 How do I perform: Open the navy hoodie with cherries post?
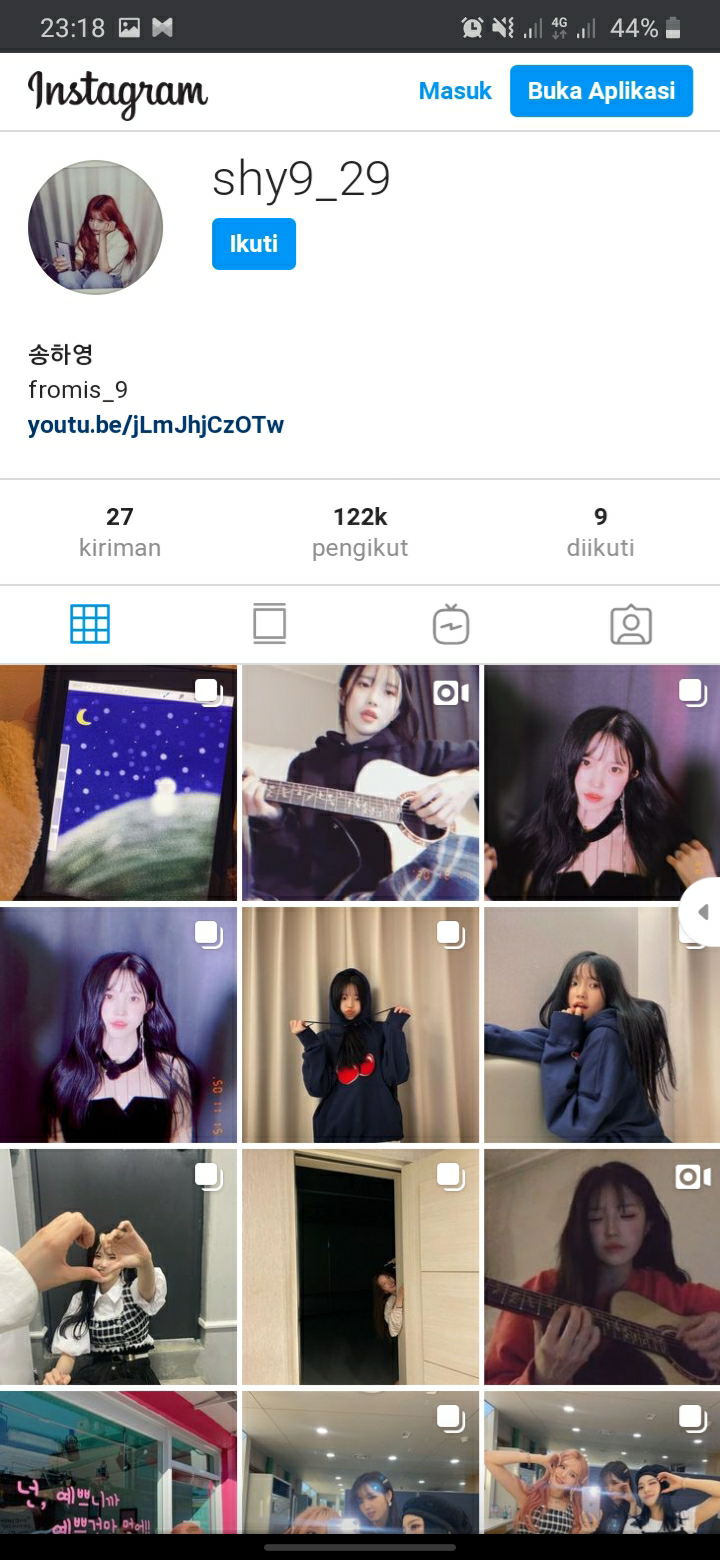click(x=360, y=1025)
